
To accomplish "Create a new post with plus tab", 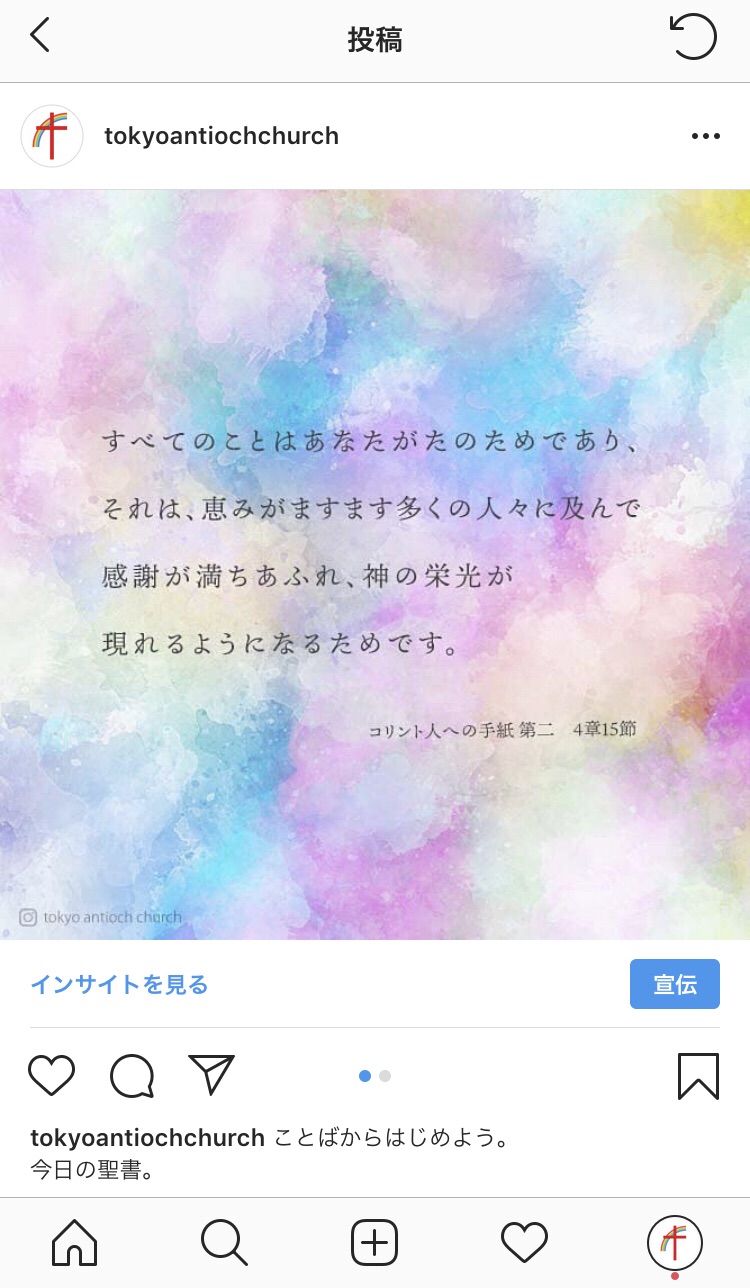I will [x=375, y=1243].
